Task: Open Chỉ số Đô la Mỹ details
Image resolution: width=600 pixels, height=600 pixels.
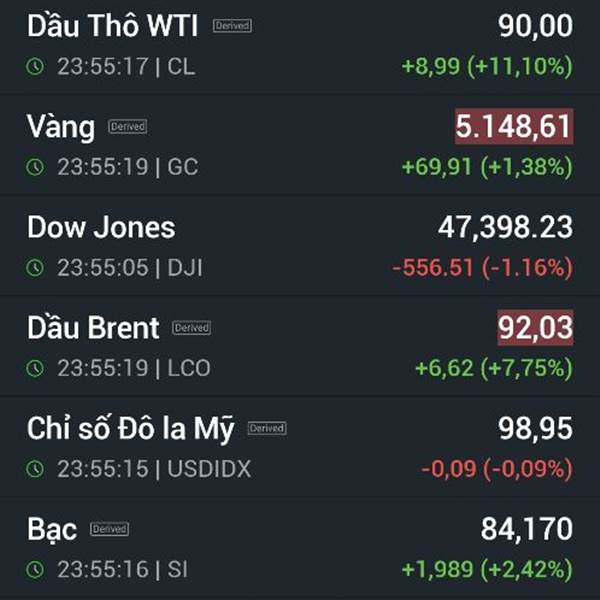Action: tap(300, 446)
